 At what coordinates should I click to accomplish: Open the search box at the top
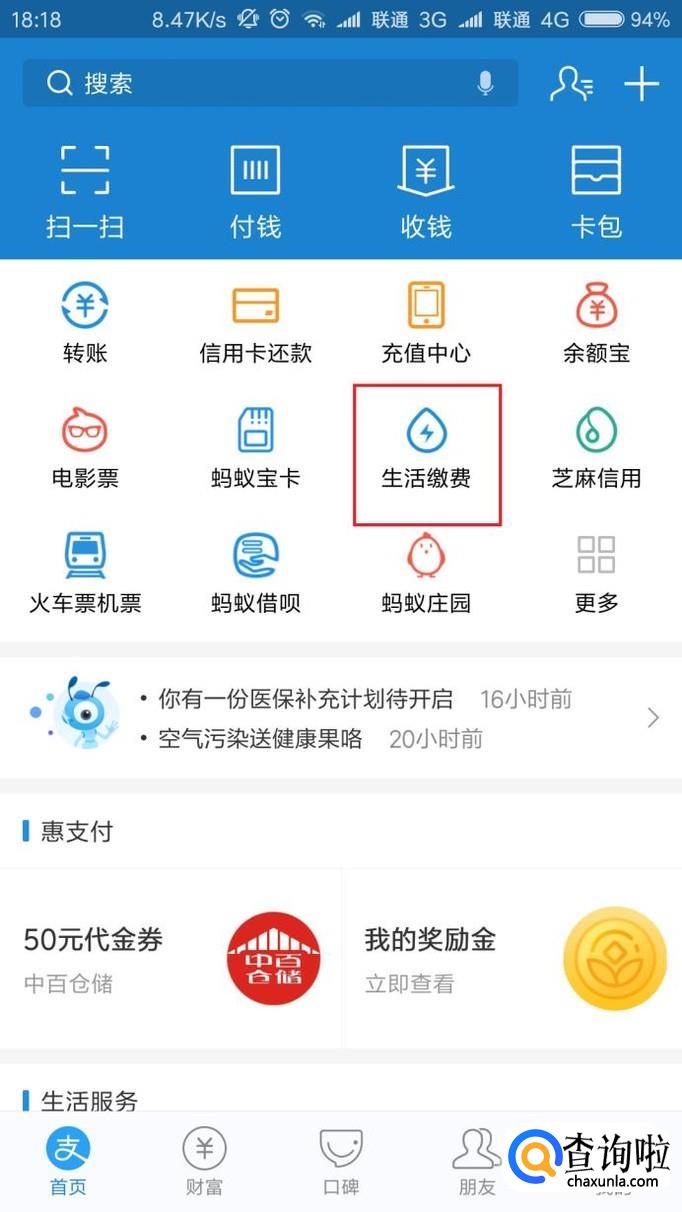(x=250, y=84)
